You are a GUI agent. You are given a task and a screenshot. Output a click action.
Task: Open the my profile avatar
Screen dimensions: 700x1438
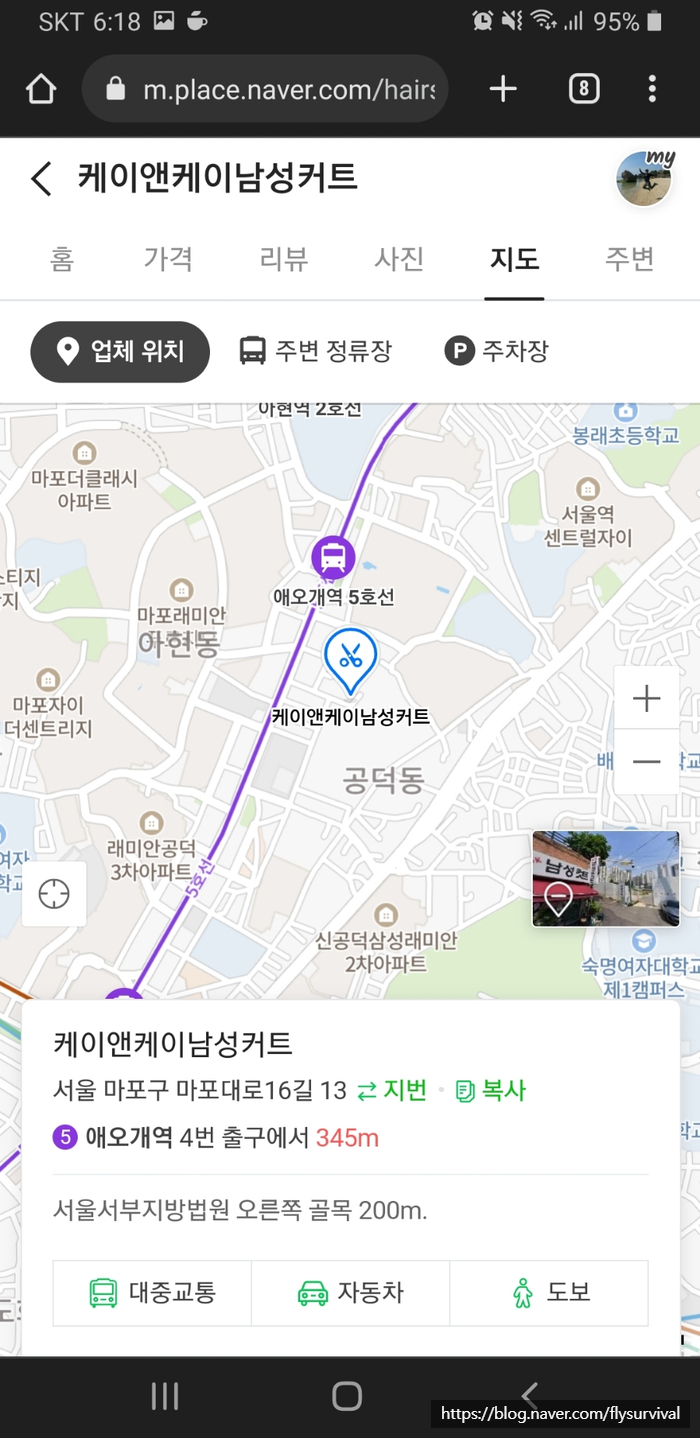pyautogui.click(x=643, y=180)
